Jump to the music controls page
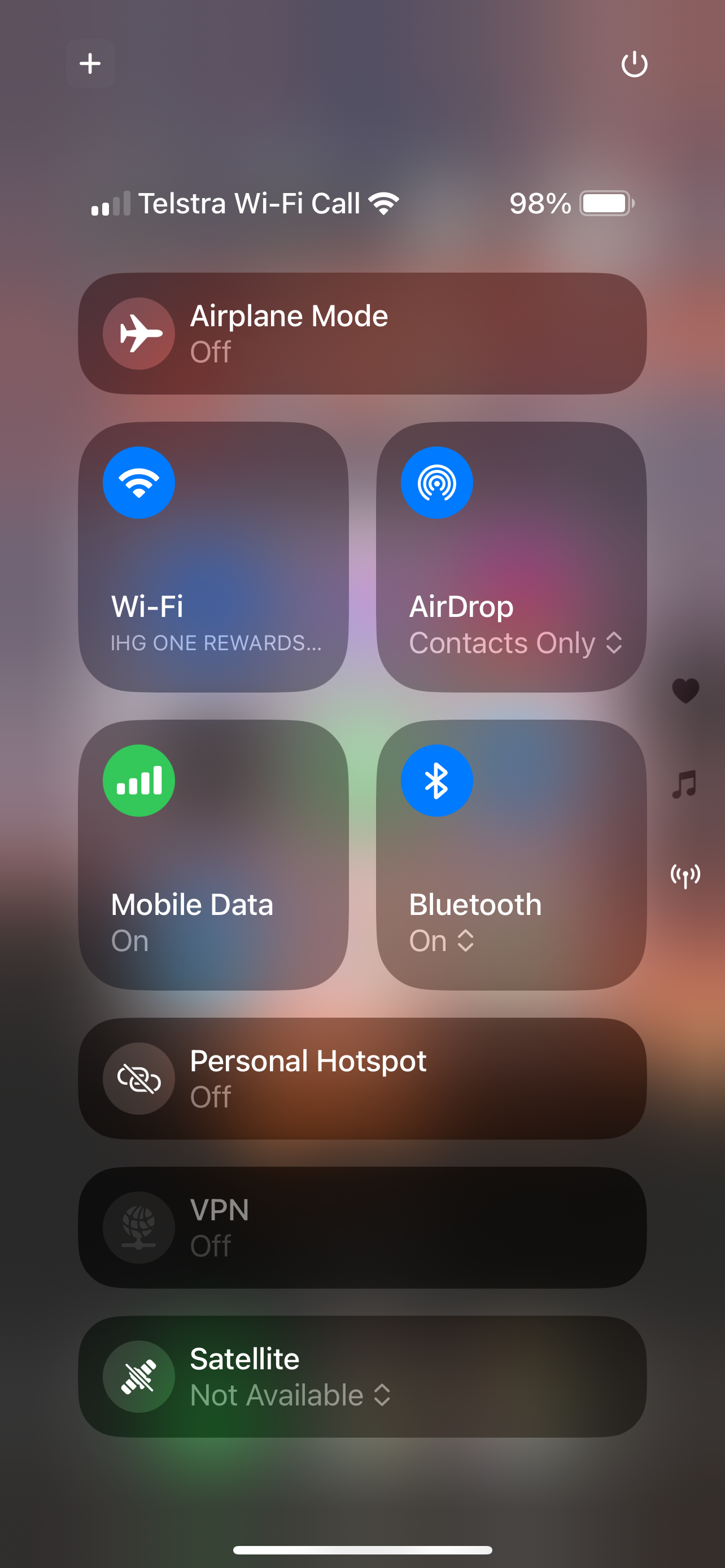The height and width of the screenshot is (1568, 725). (685, 784)
